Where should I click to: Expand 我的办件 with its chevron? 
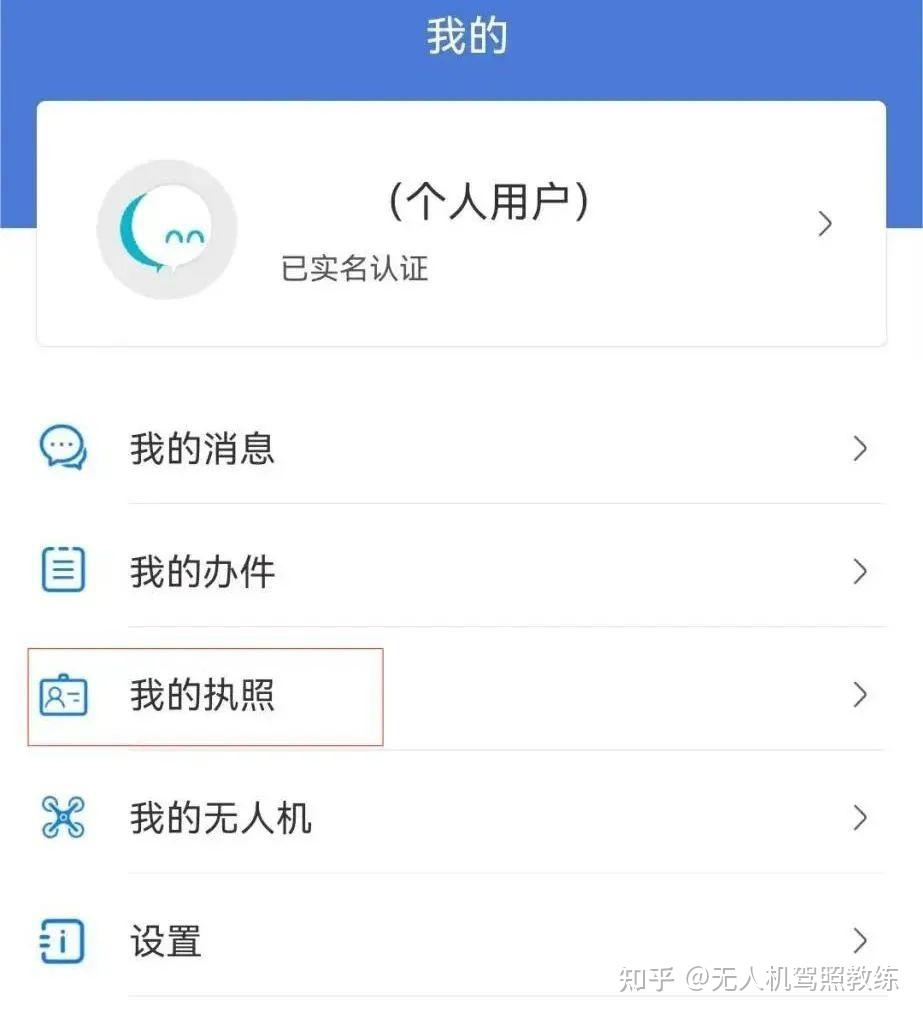858,570
